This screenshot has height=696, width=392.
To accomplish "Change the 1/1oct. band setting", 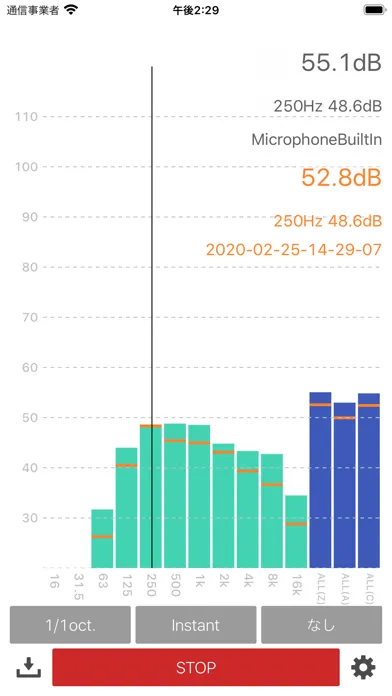I will pos(70,625).
